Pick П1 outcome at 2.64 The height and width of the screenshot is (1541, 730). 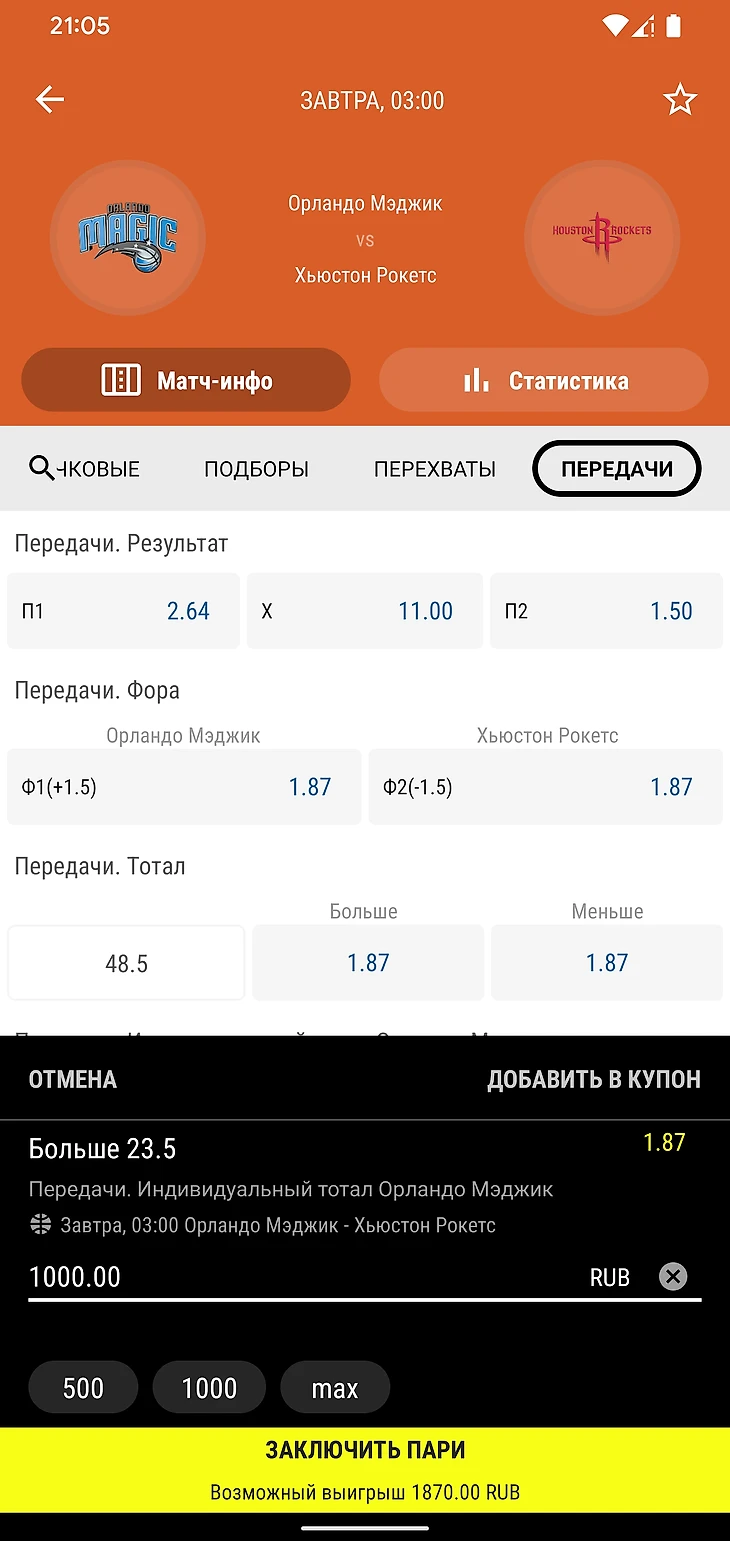(x=123, y=611)
